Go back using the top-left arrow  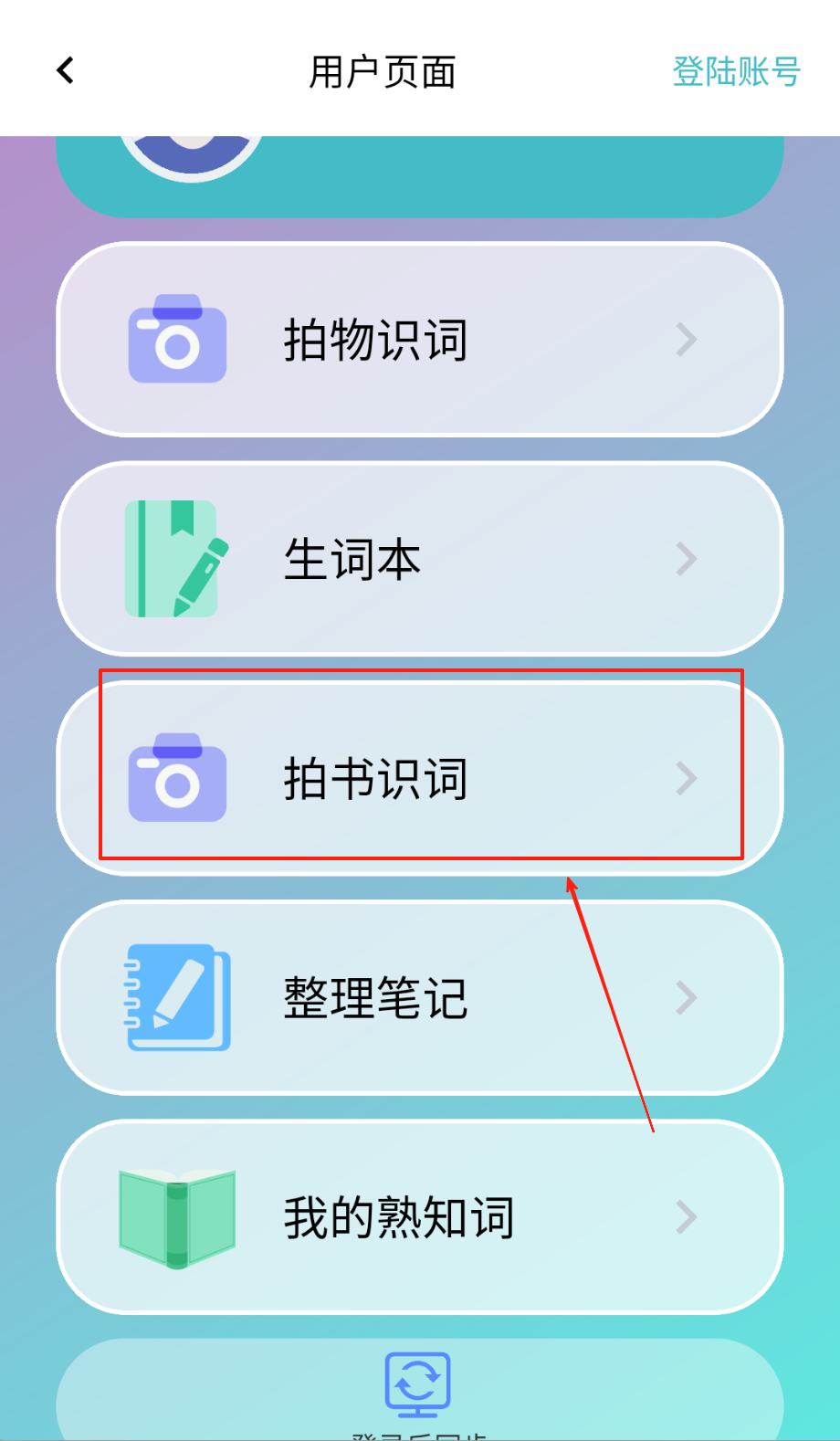[x=65, y=70]
